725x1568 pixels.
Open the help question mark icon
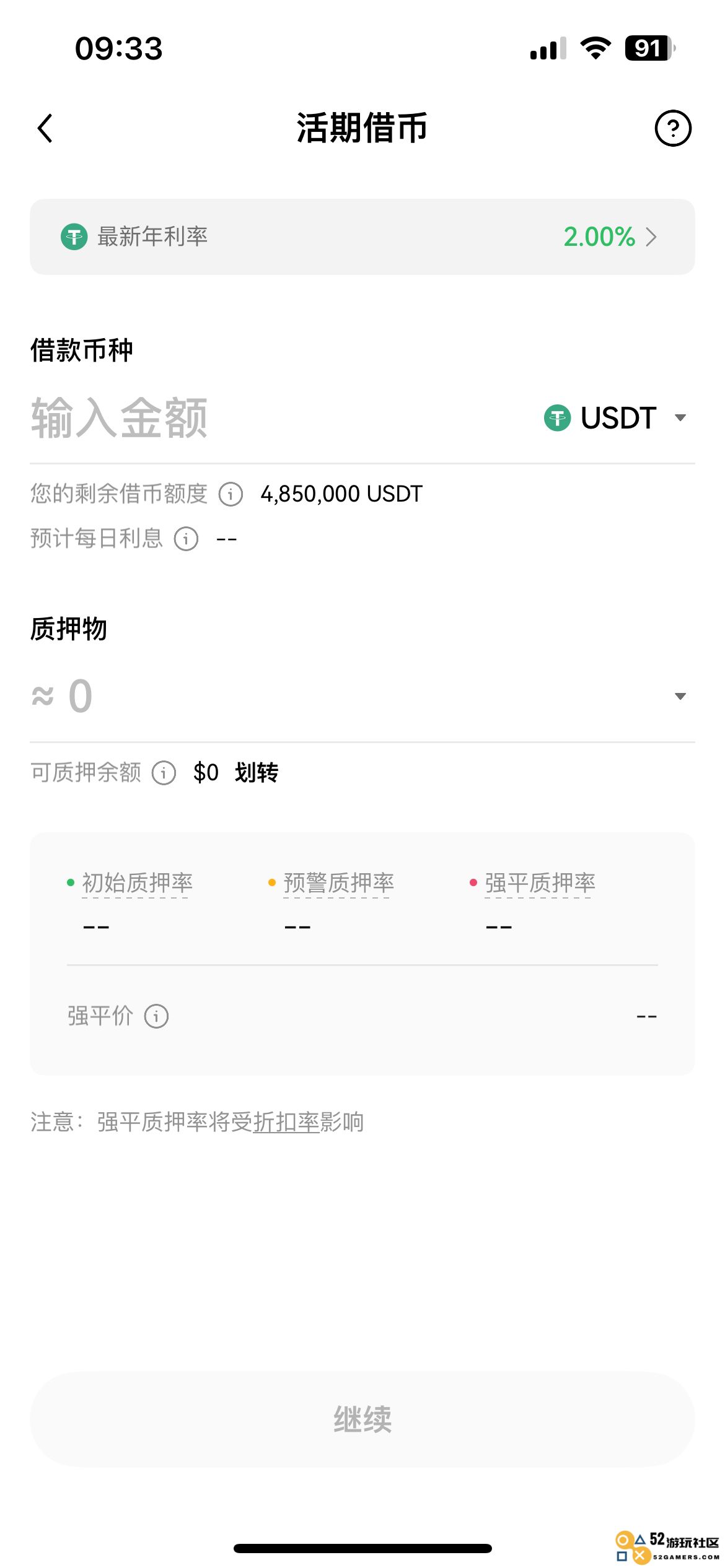672,128
